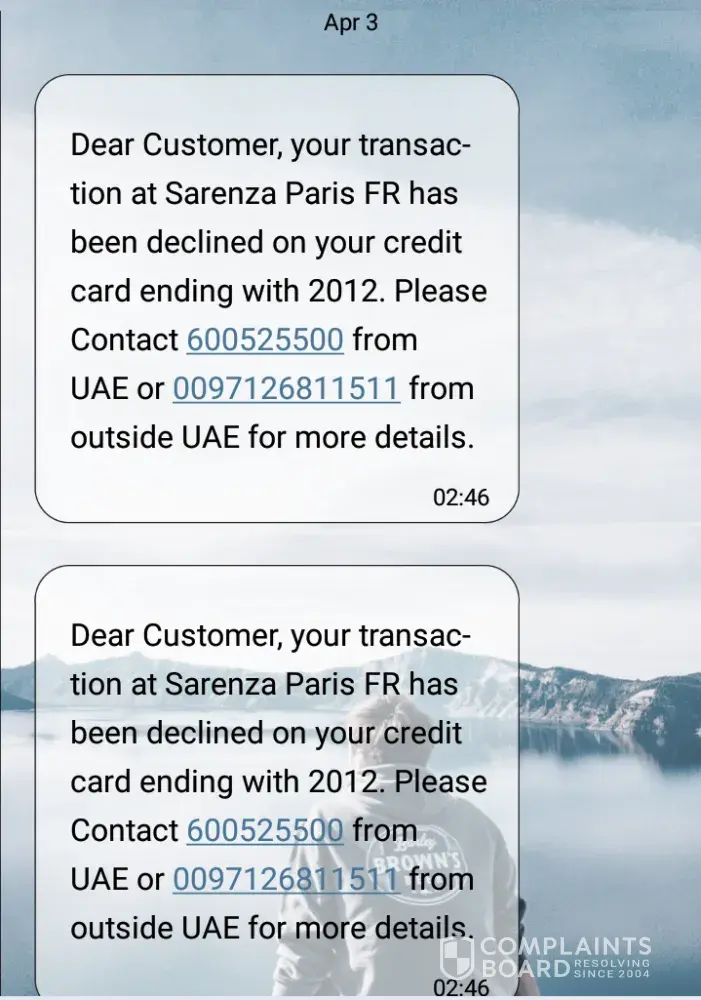This screenshot has width=701, height=1000.
Task: Open 600525500 link in the bottom message
Action: (x=265, y=830)
